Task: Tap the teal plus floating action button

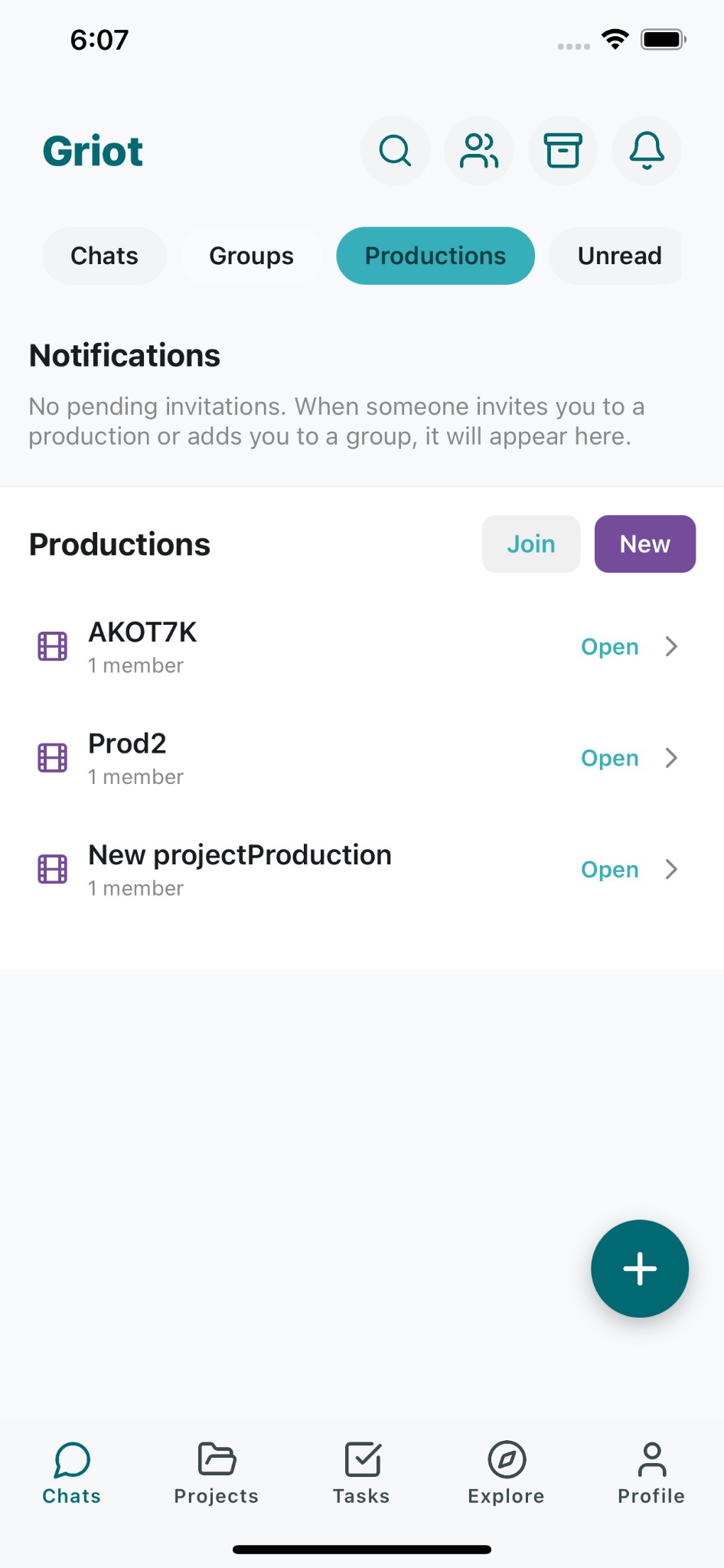Action: [x=640, y=1269]
